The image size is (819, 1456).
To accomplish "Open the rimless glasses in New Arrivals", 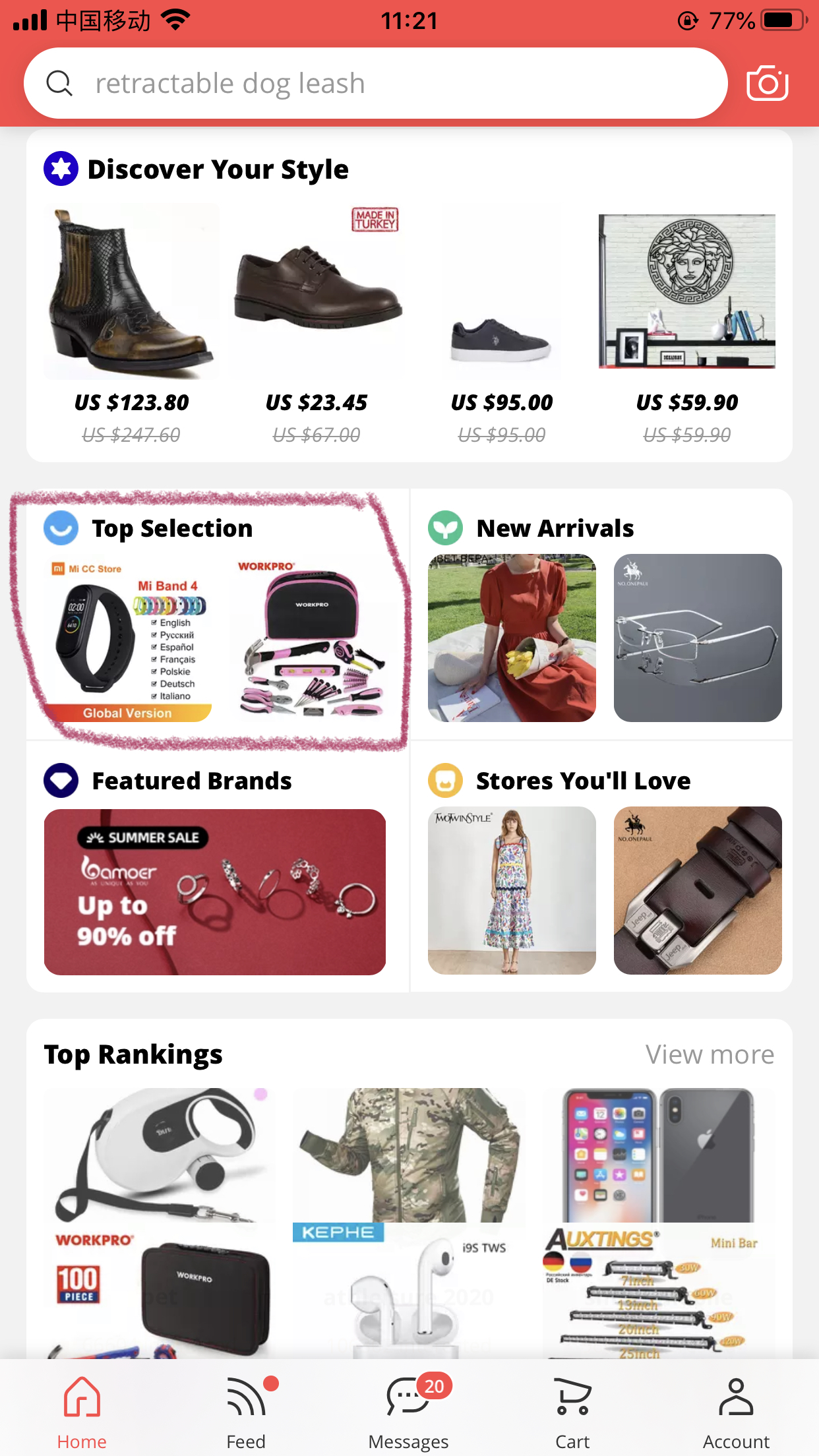I will coord(698,638).
